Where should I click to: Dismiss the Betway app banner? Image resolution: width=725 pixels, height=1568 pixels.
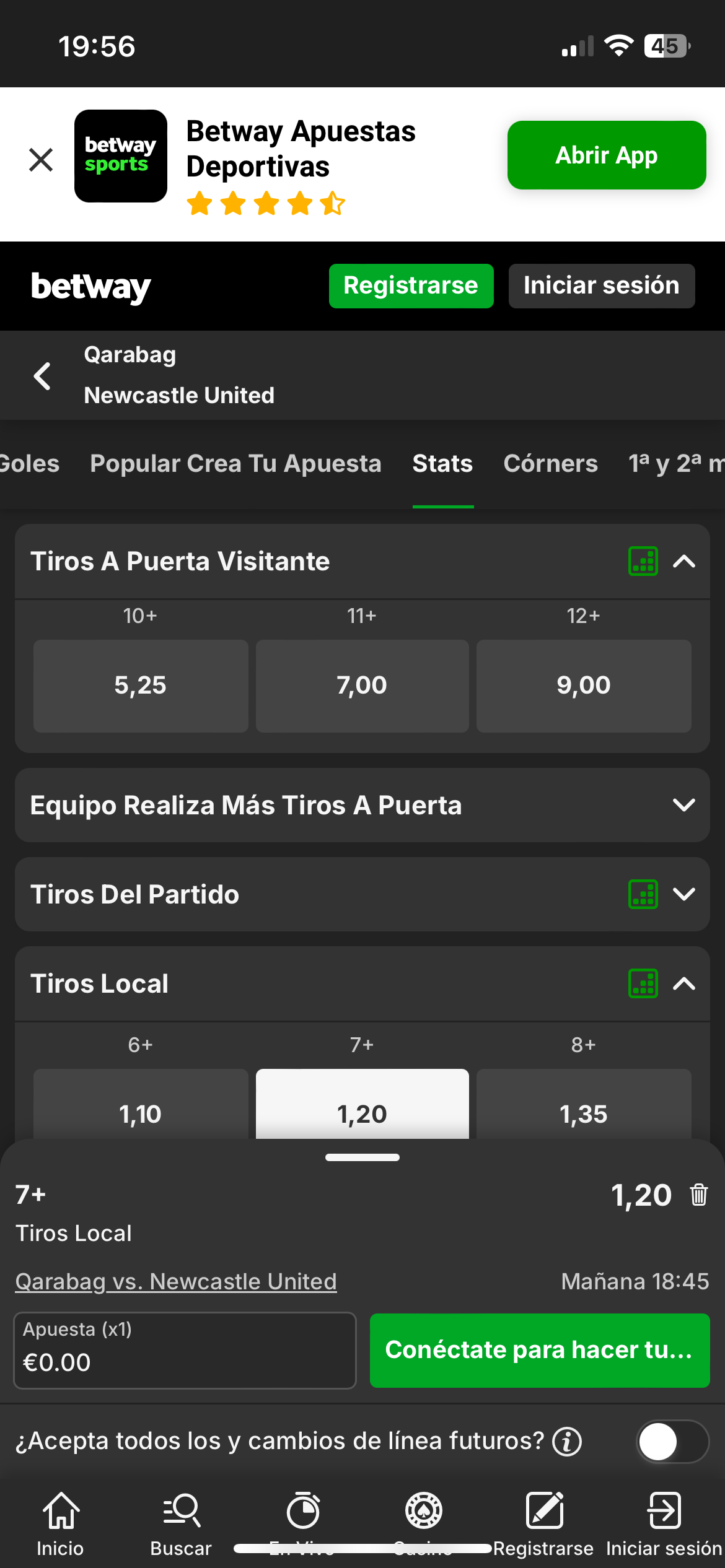pos(41,160)
